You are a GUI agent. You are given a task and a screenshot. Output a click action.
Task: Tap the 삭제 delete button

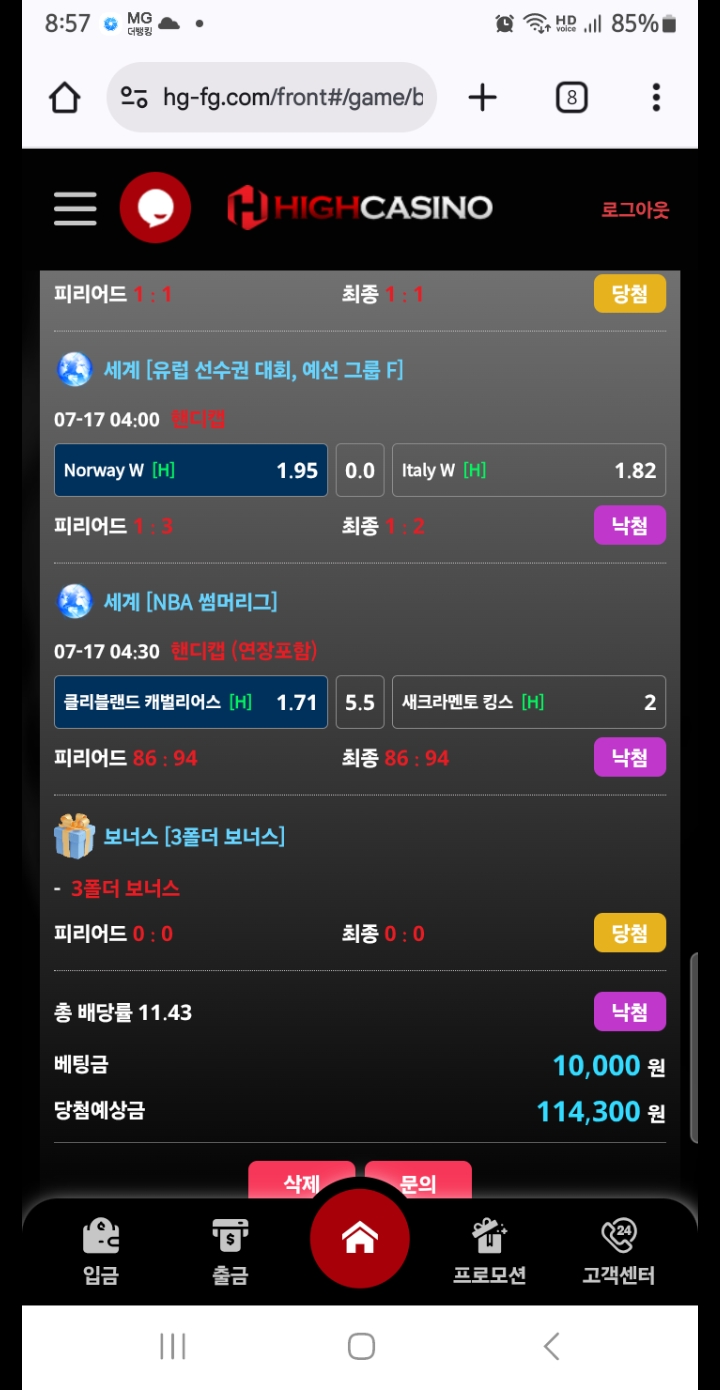tap(301, 1180)
